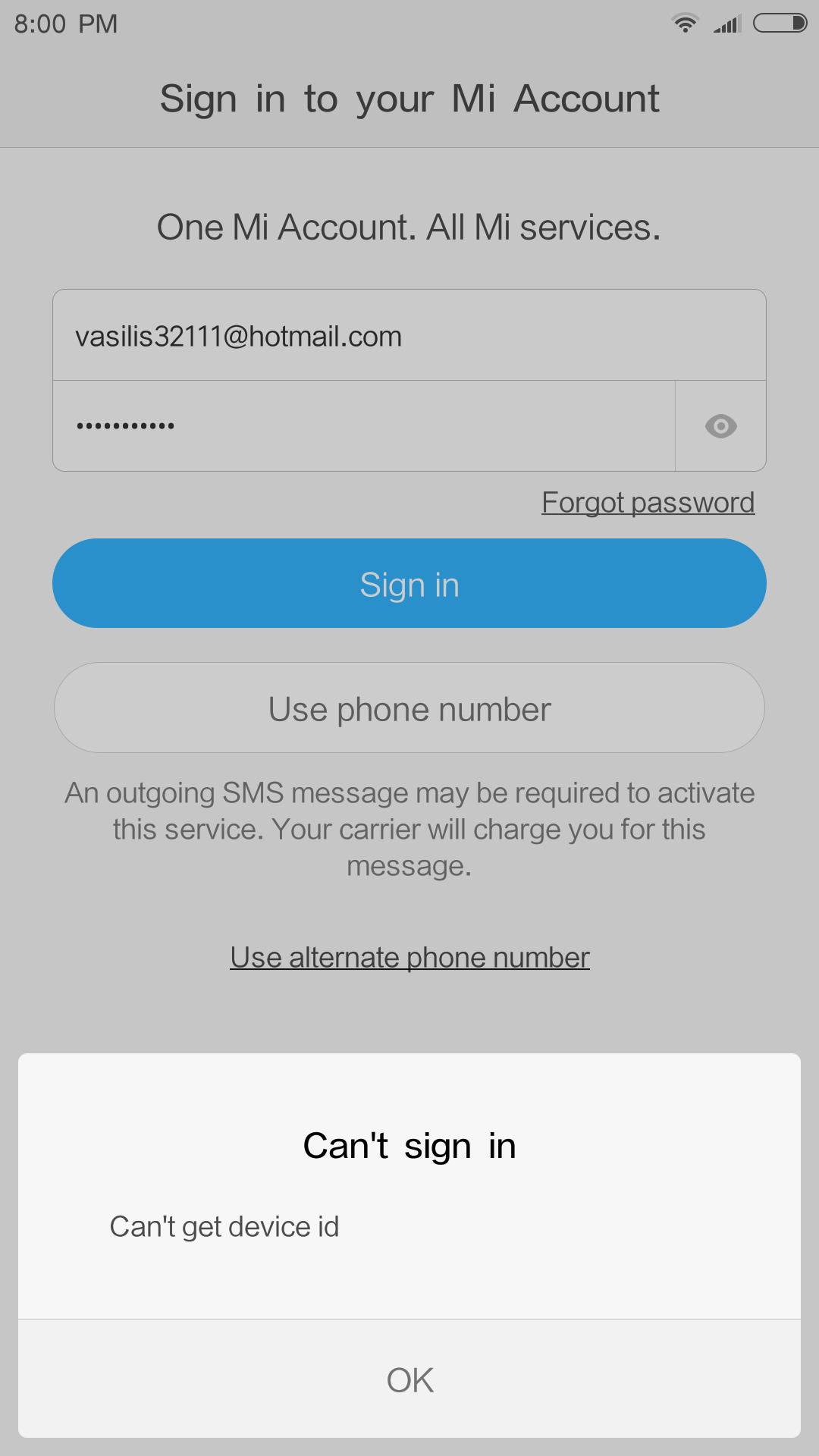Viewport: 819px width, 1456px height.
Task: Choose Use phone number option
Action: (409, 708)
